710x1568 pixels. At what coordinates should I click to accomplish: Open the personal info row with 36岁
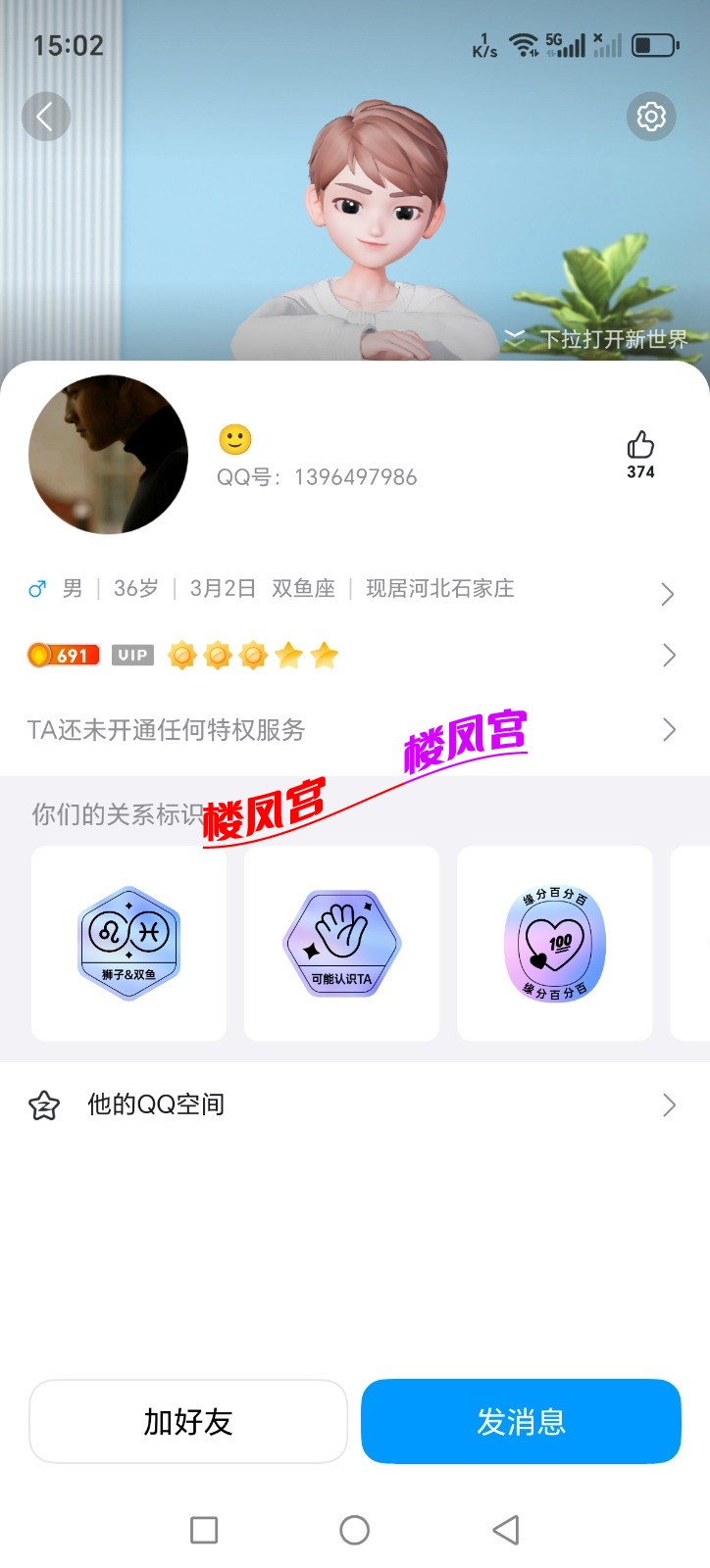point(353,590)
